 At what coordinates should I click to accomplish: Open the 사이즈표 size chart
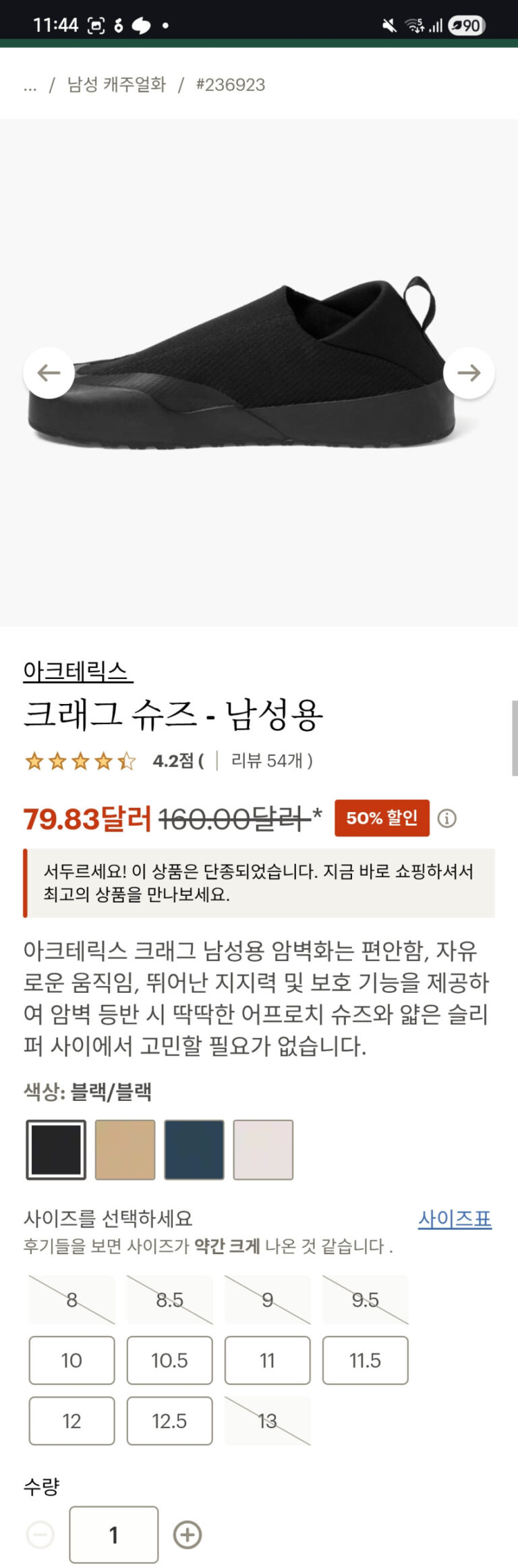point(455,1218)
